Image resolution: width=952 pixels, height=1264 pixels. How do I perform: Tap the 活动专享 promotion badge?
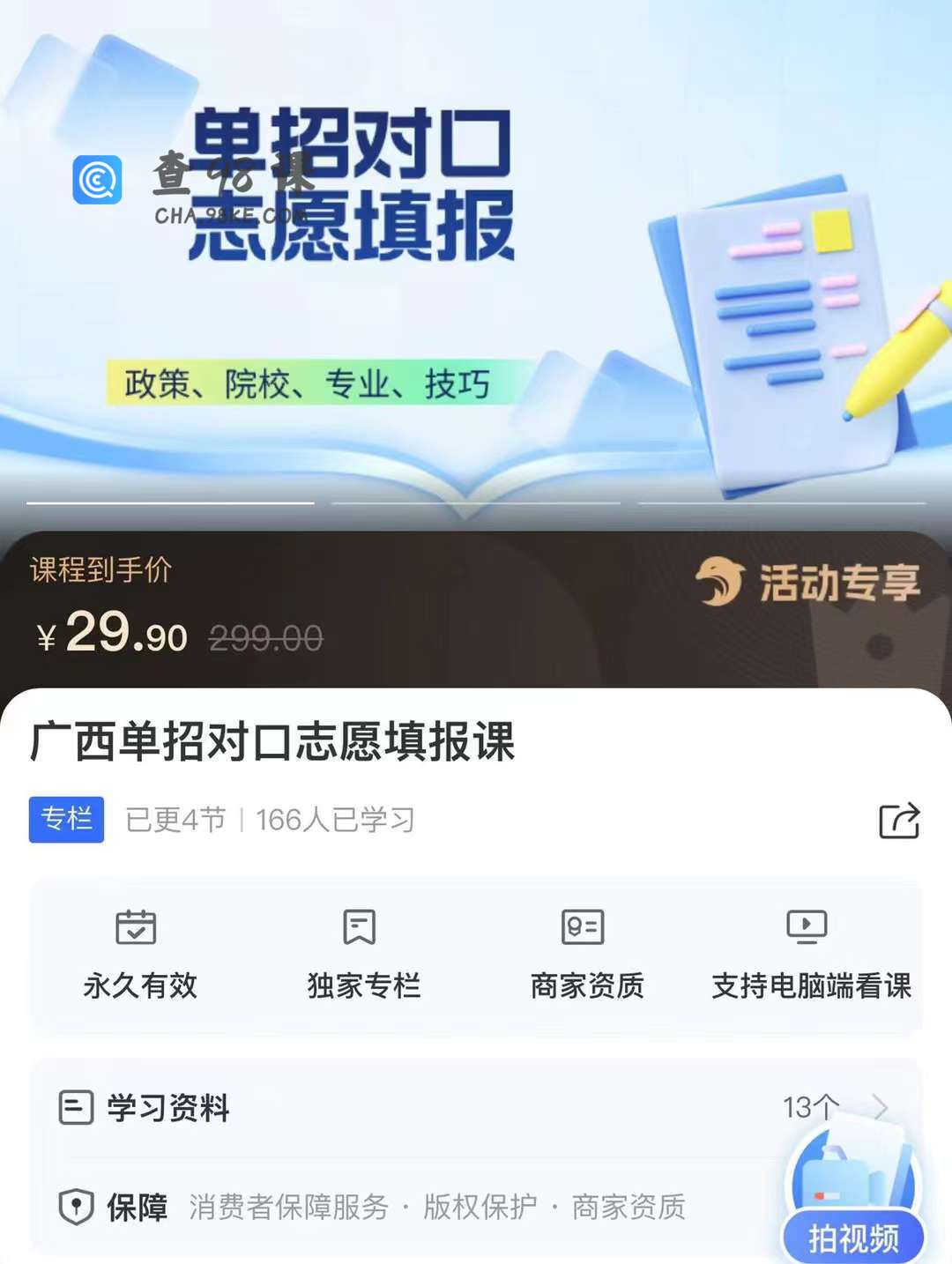tap(808, 583)
